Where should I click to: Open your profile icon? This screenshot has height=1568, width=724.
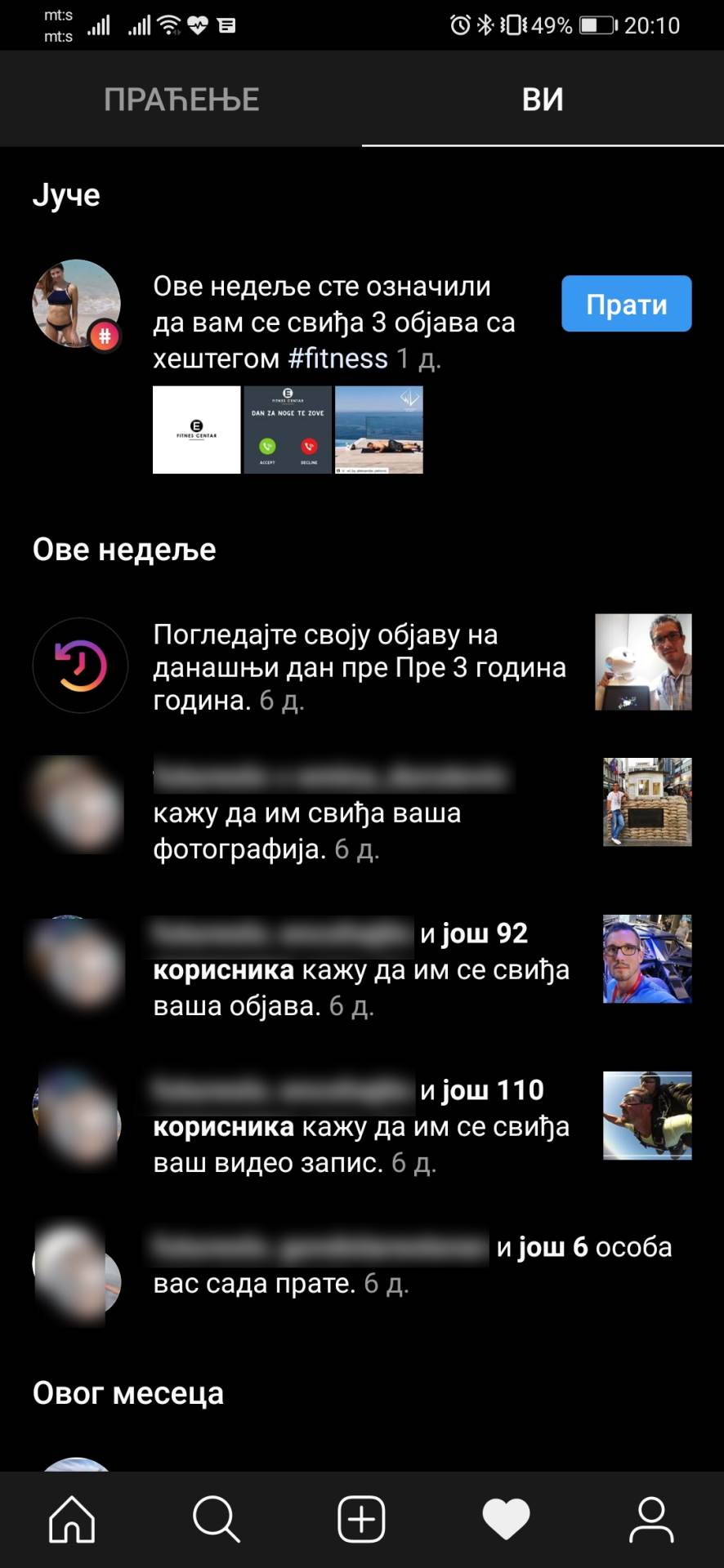(651, 1519)
